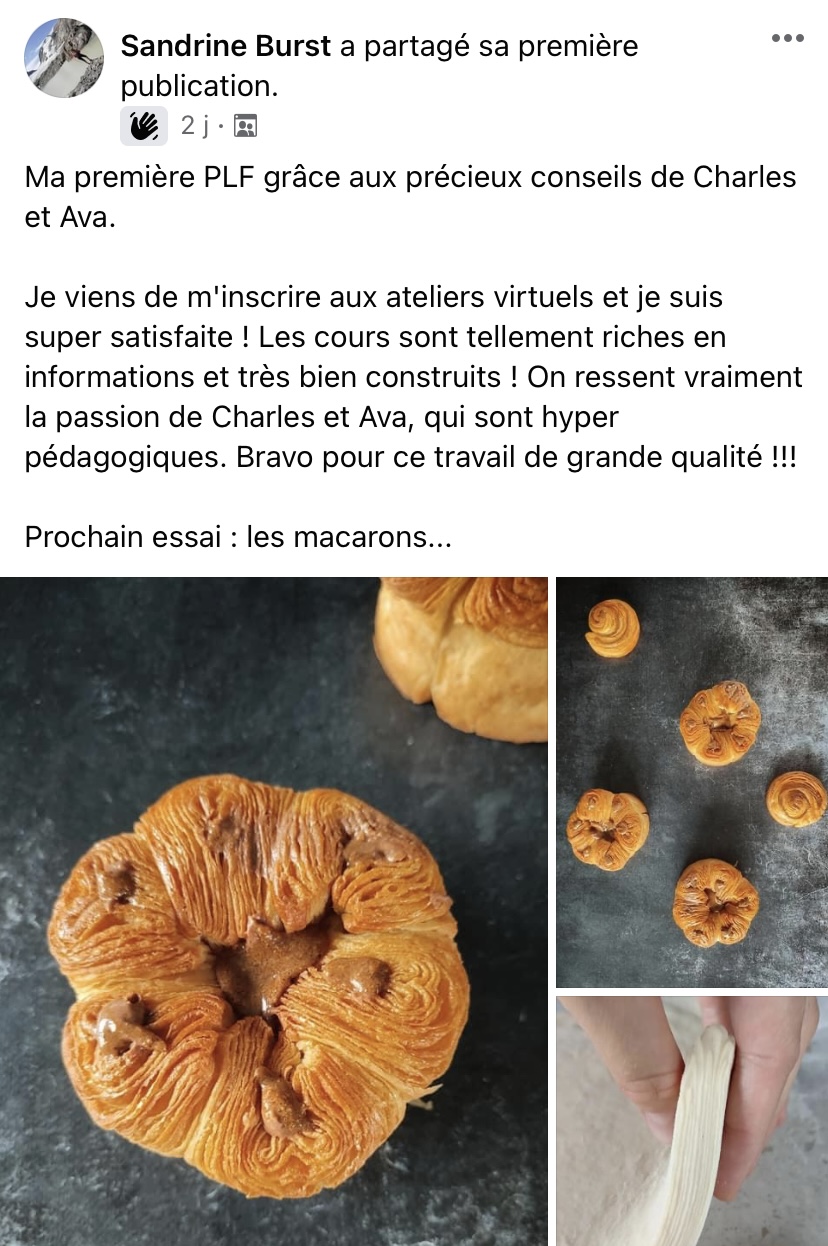Screen dimensions: 828x1246
Task: Open the post's three-dot options menu
Action: click(787, 38)
